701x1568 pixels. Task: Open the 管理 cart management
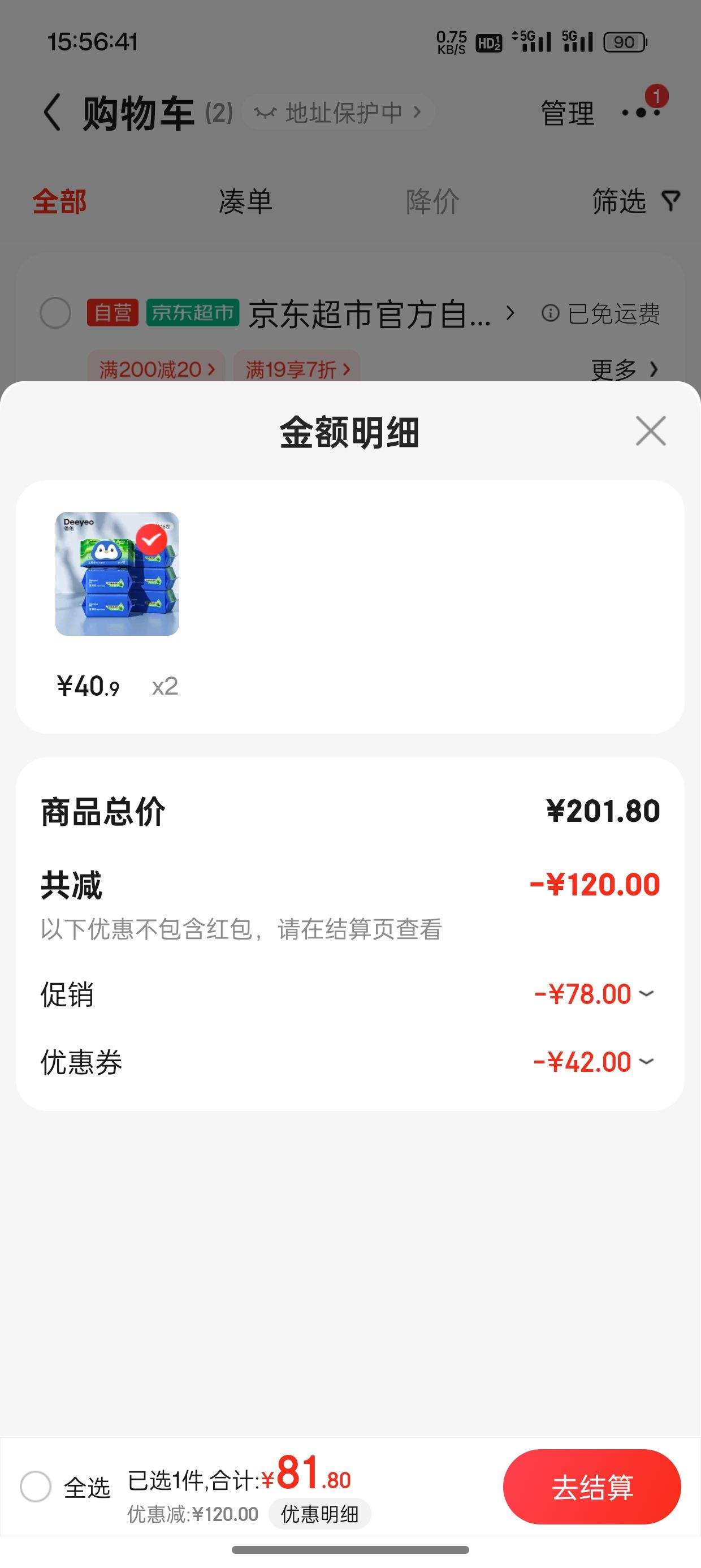[567, 113]
